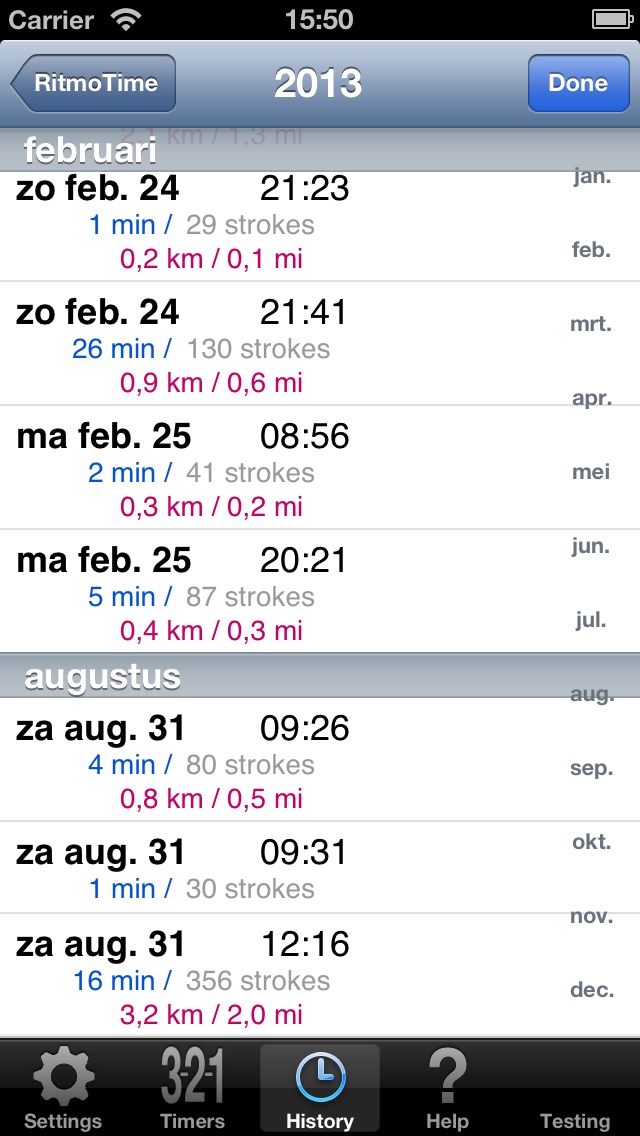The image size is (640, 1136).
Task: Jump to sep. in the month index
Action: tap(591, 768)
